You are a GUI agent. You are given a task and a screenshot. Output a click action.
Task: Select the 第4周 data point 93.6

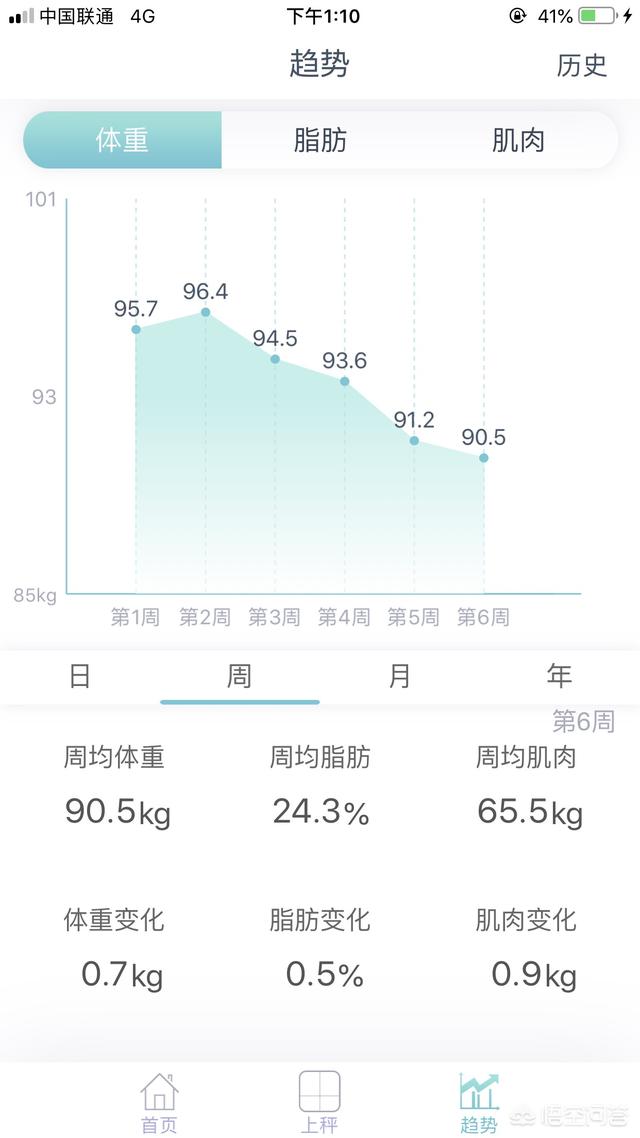(x=345, y=381)
